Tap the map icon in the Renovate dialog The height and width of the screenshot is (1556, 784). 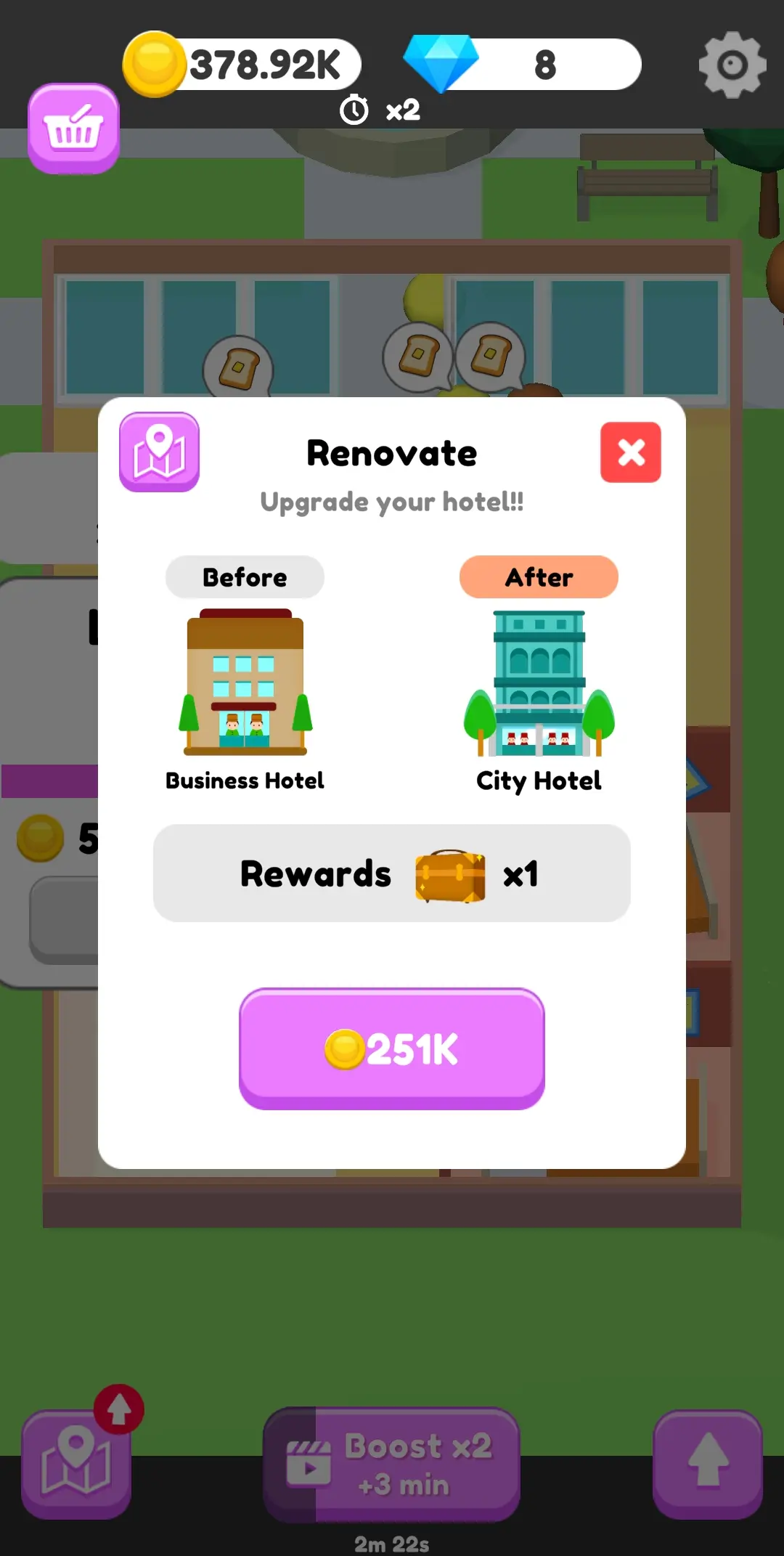tap(159, 452)
